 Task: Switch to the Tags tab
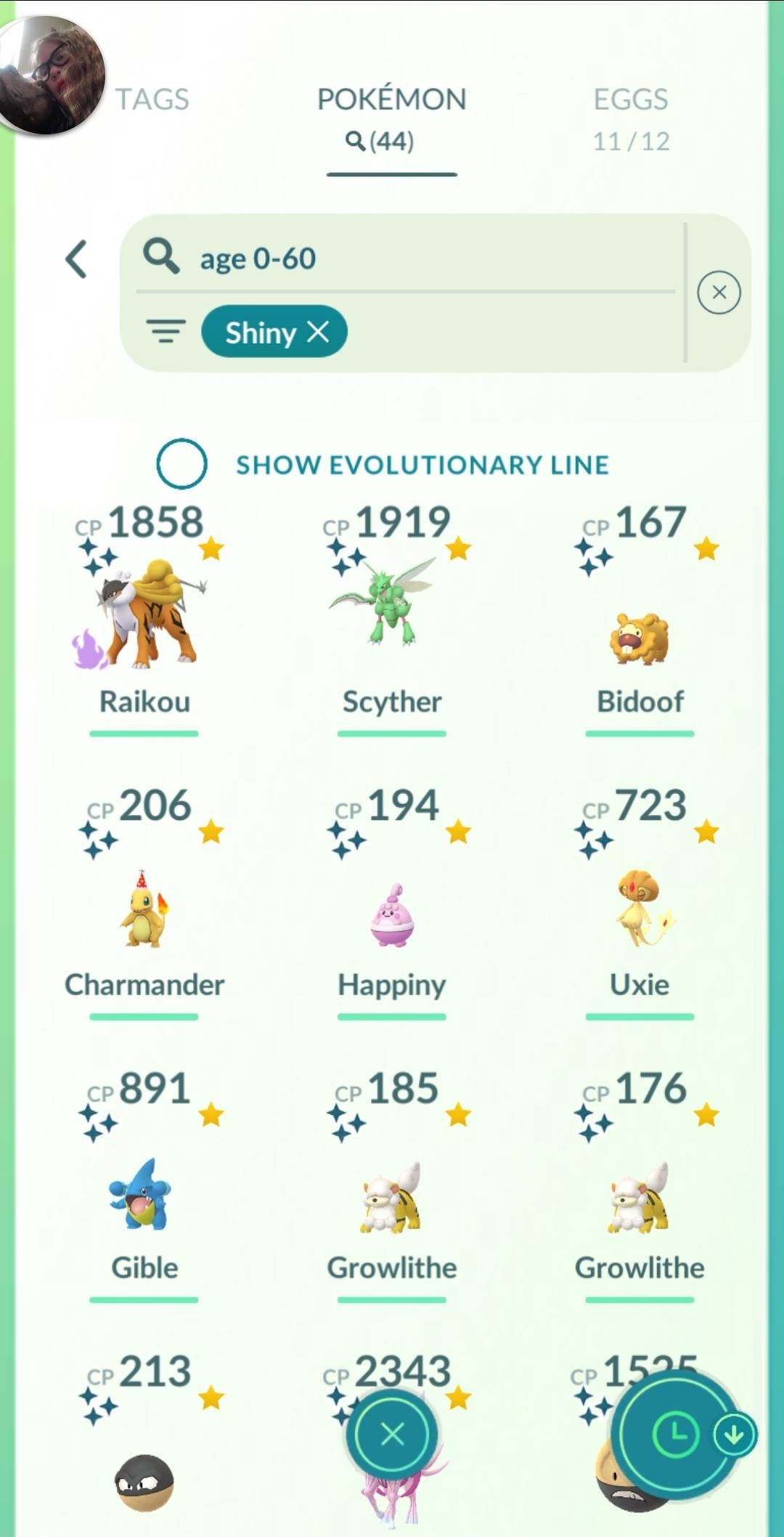click(152, 100)
